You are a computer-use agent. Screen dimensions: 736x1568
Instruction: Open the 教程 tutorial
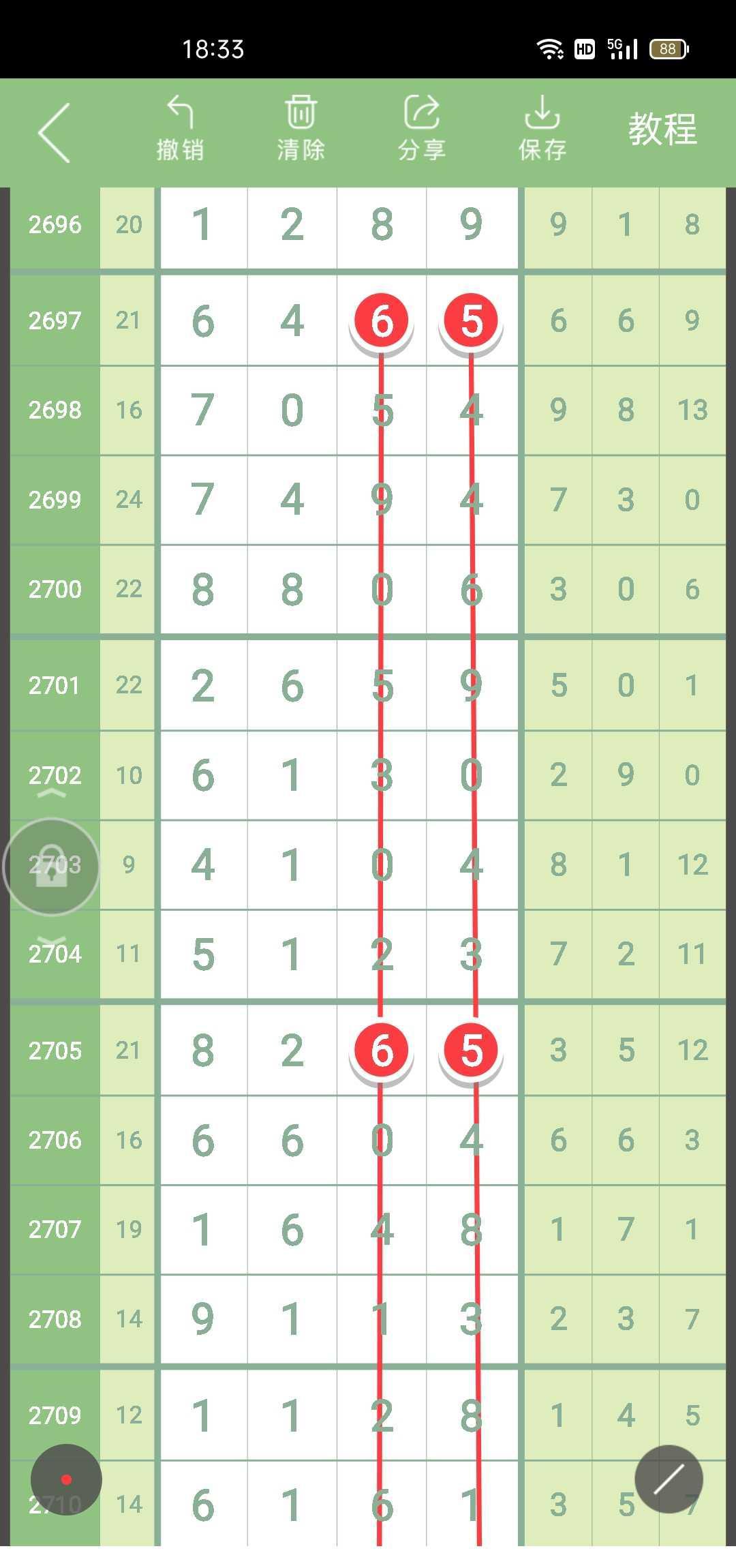pyautogui.click(x=662, y=130)
